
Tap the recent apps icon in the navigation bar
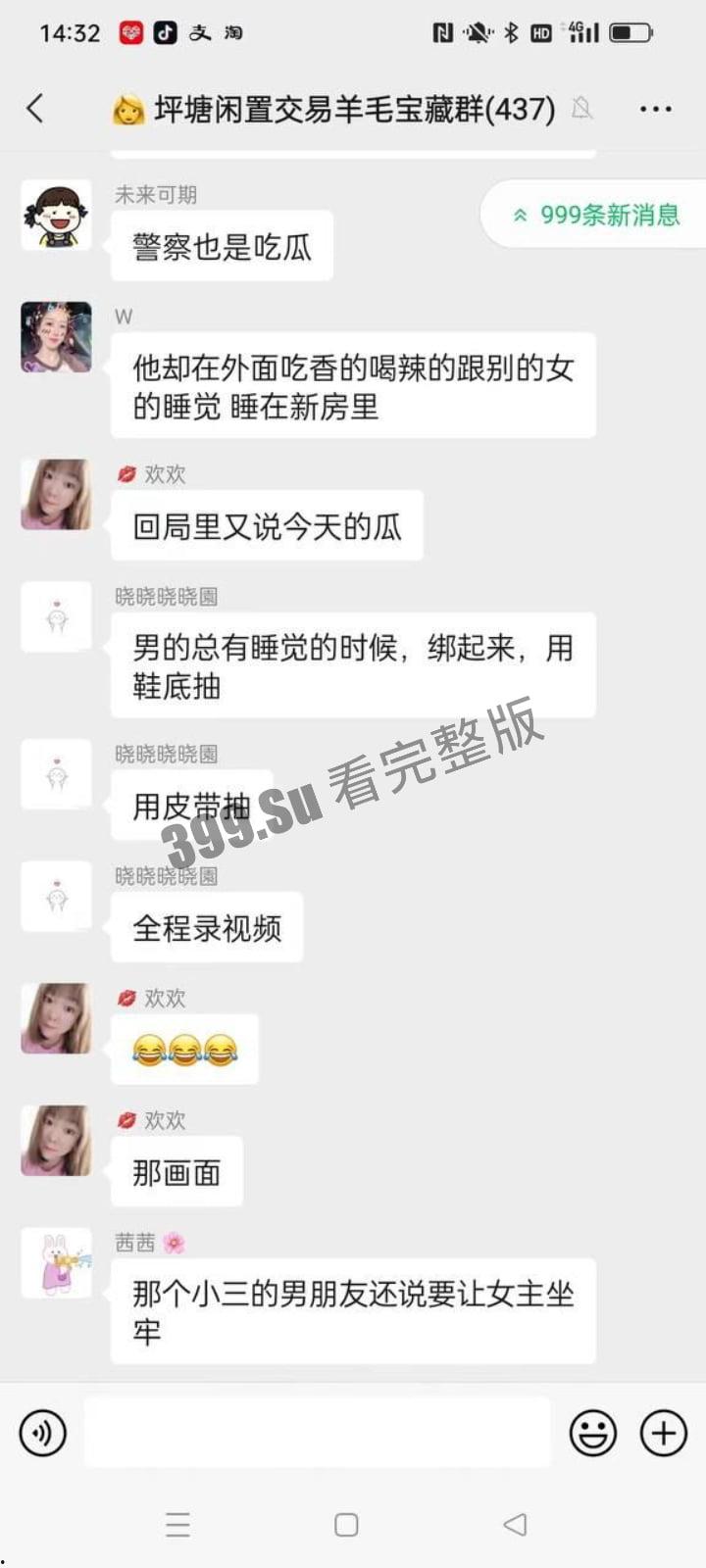click(x=176, y=1525)
